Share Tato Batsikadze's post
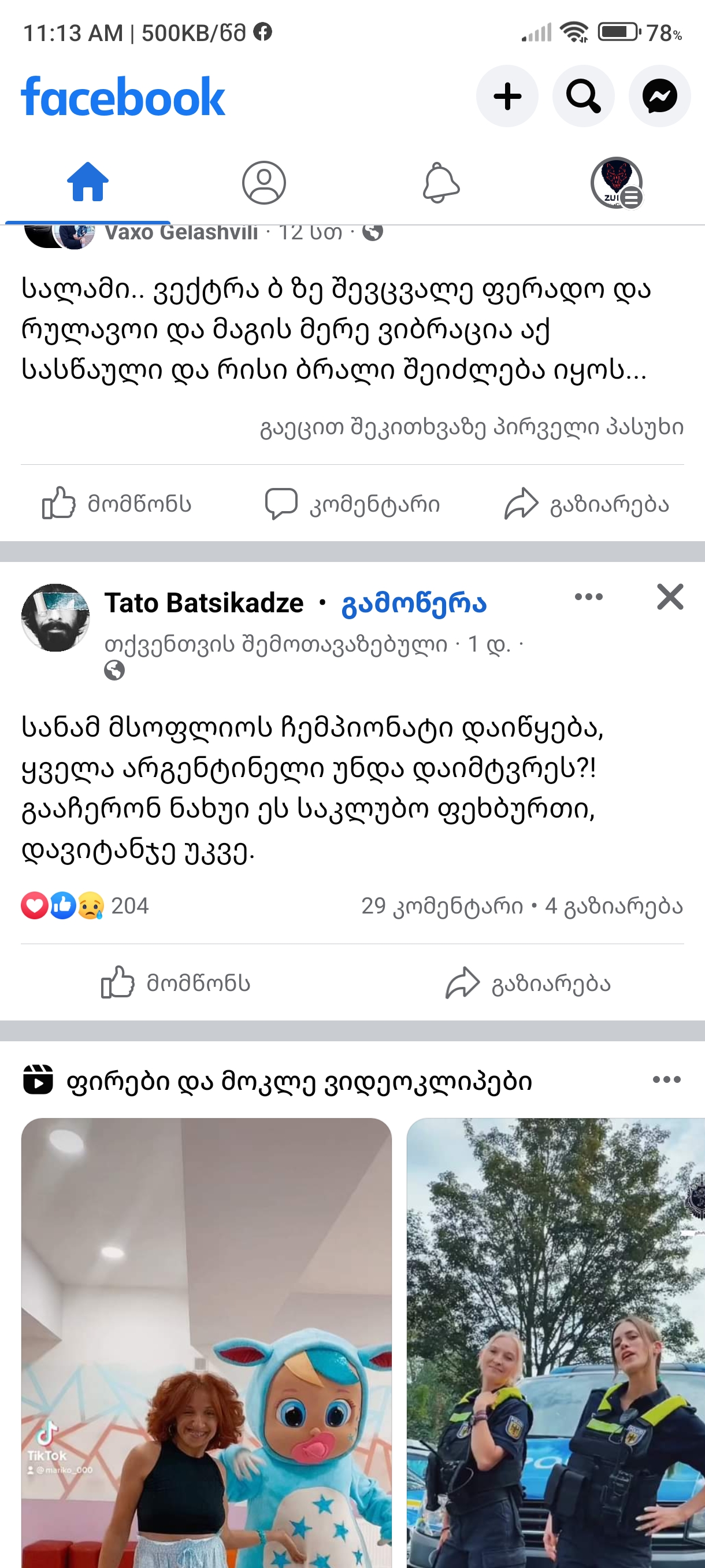This screenshot has width=705, height=1568. (x=528, y=982)
